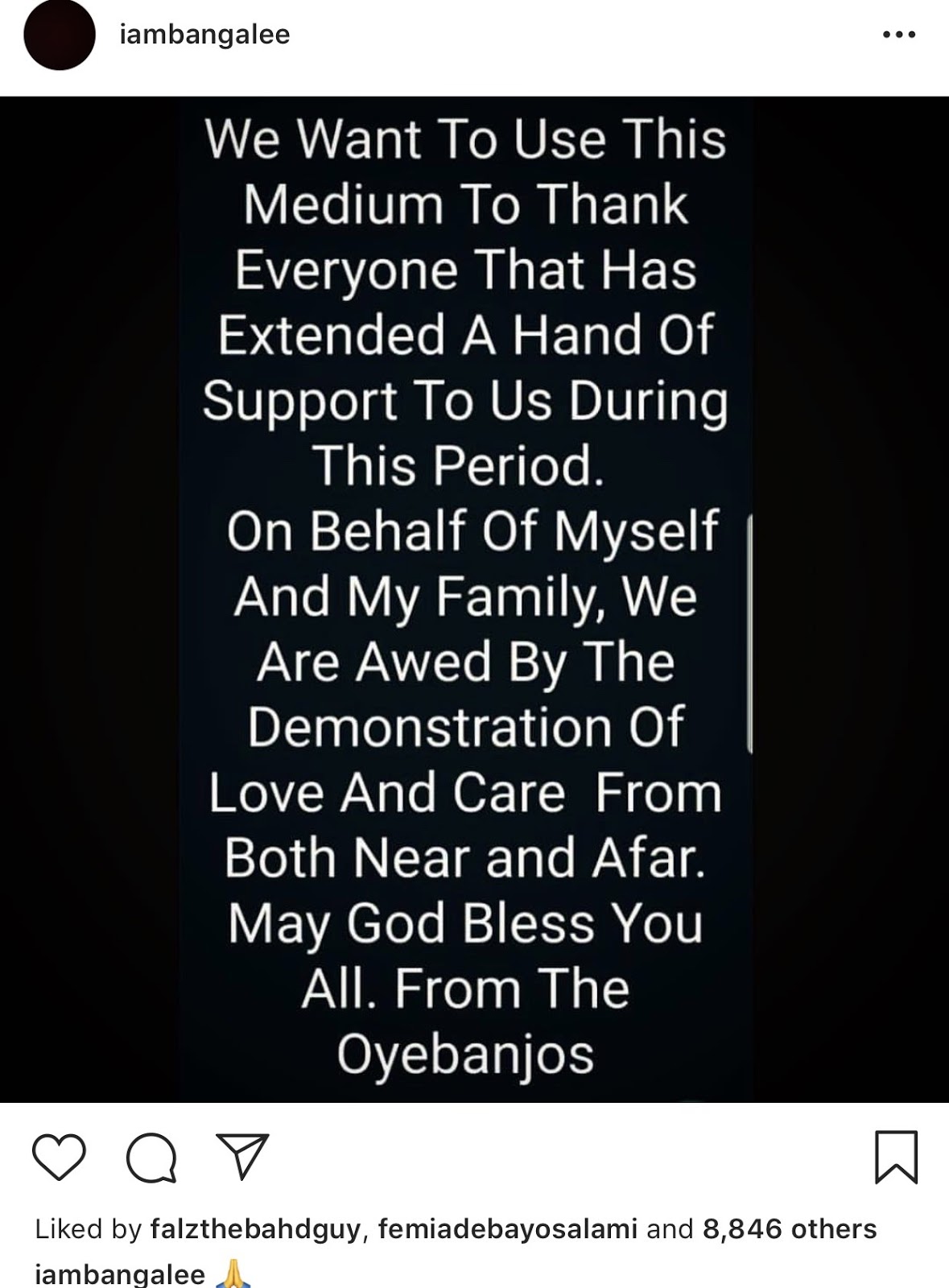This screenshot has height=1288, width=949.
Task: View the 8,846 others who liked
Action: 789,1229
